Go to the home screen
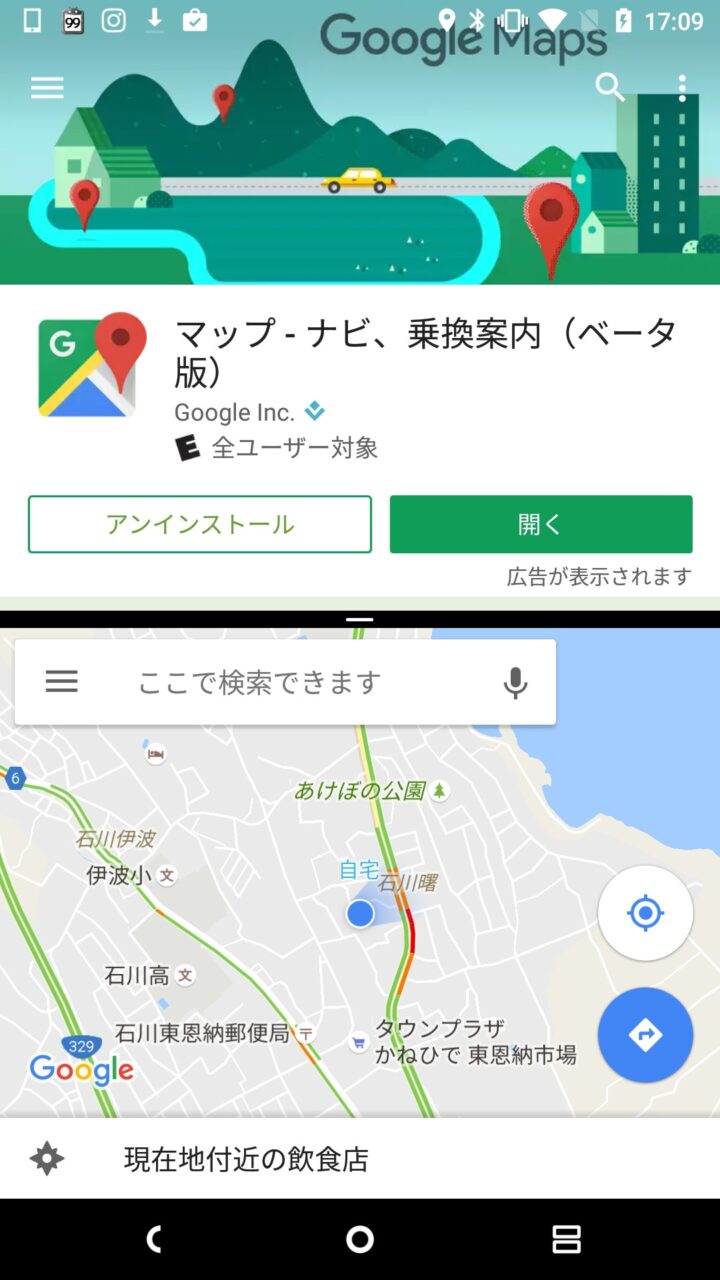 pyautogui.click(x=360, y=1240)
